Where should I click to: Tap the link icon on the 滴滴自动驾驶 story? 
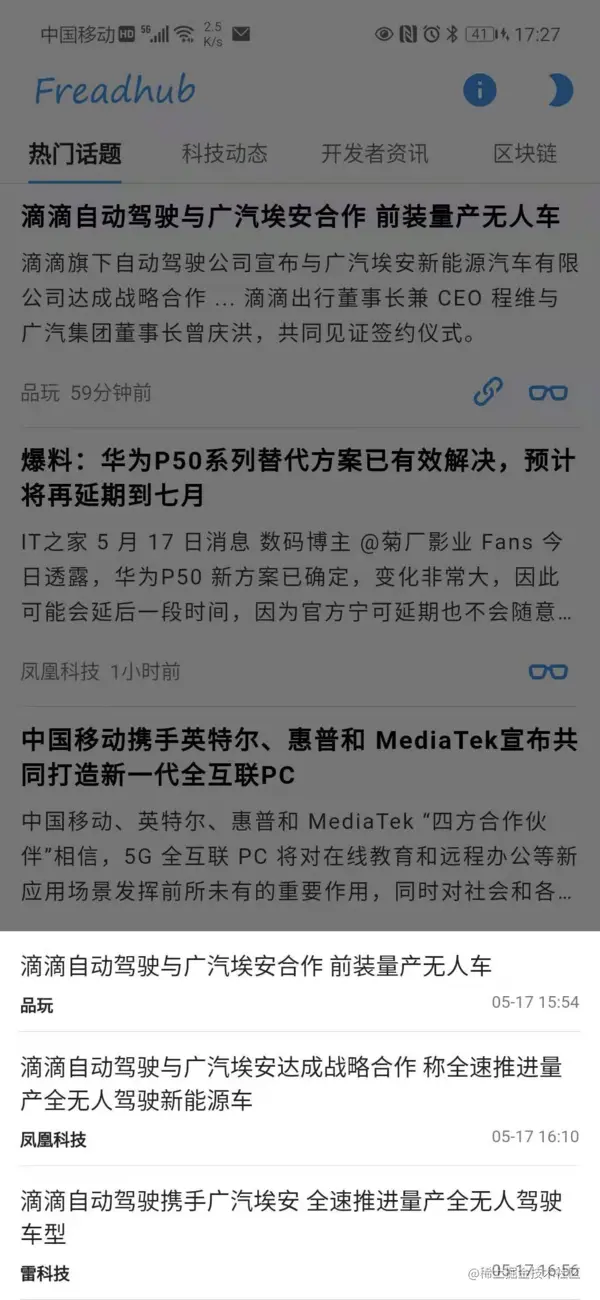[488, 392]
